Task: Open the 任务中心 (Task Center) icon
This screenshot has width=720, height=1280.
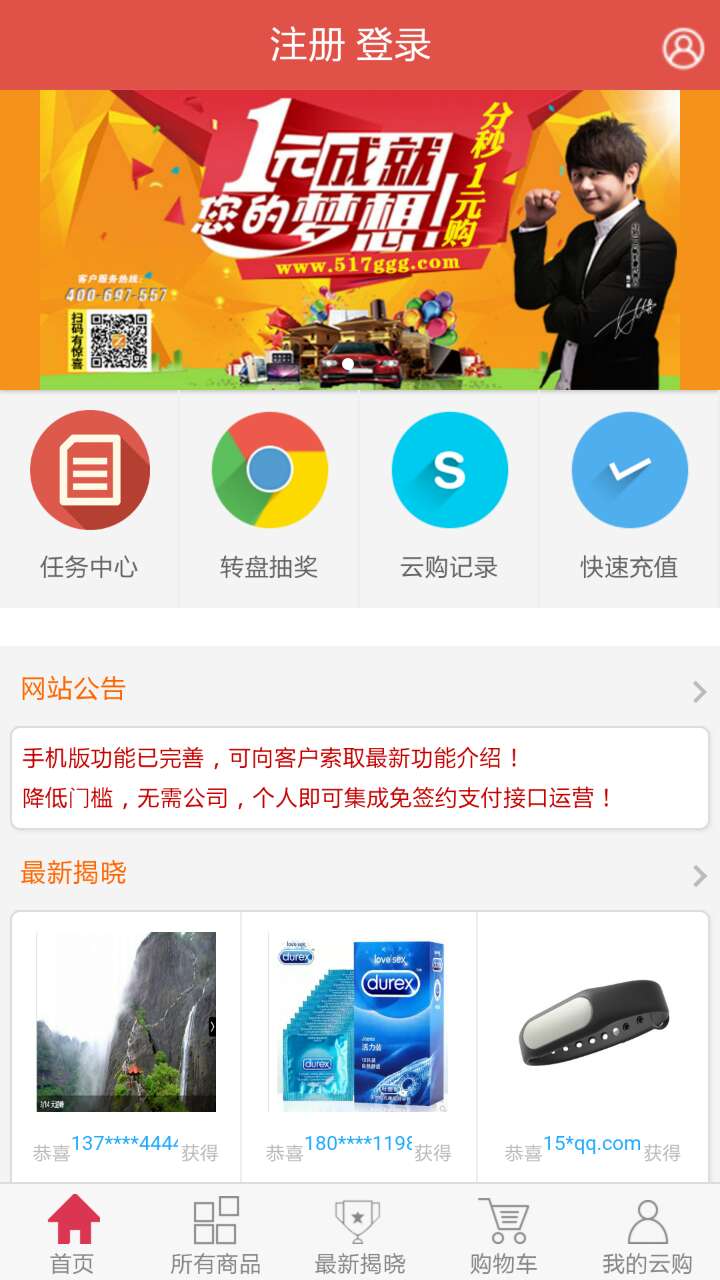Action: tap(90, 470)
